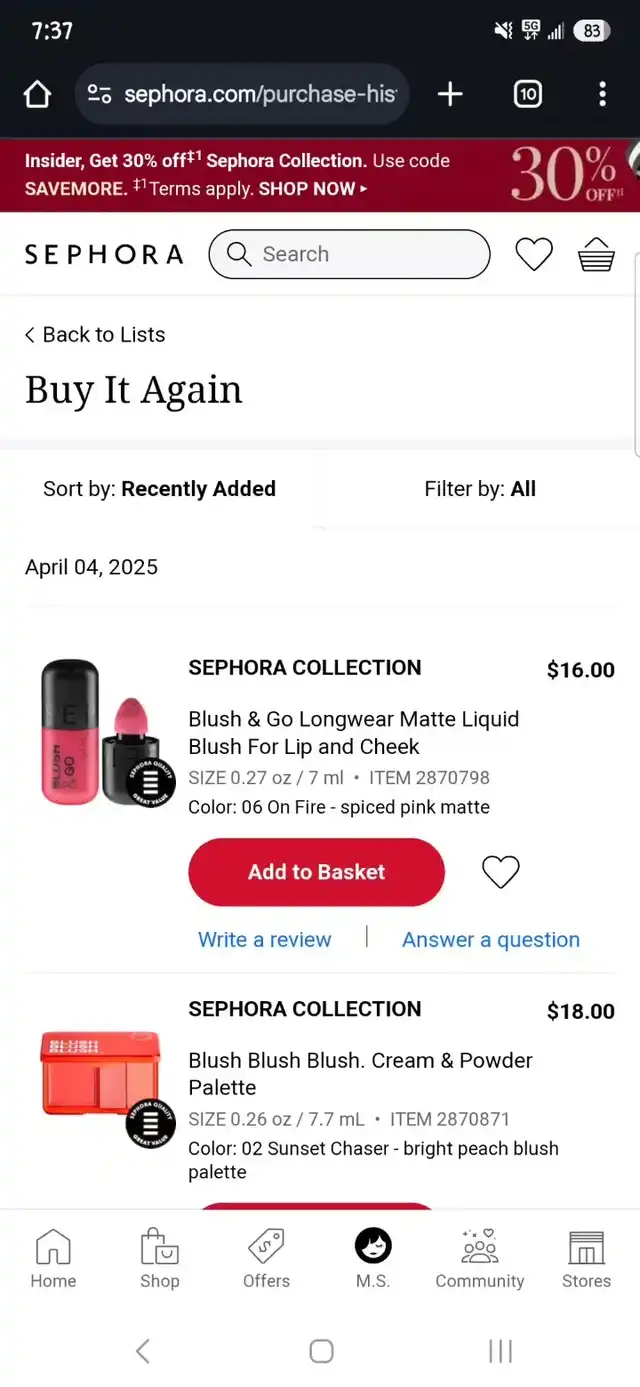Answer a question about Blush & Go

point(490,940)
